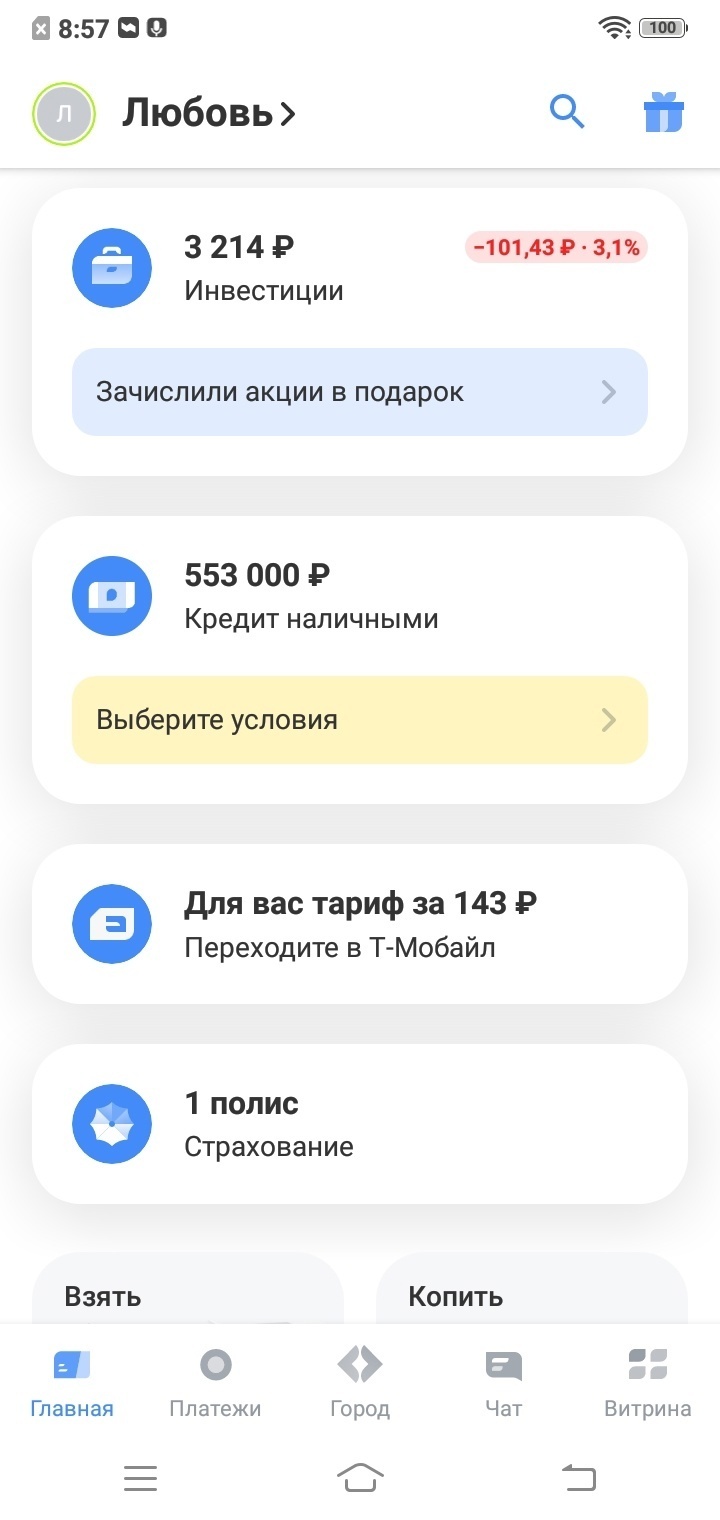Switch to the Главная tab

(72, 1380)
